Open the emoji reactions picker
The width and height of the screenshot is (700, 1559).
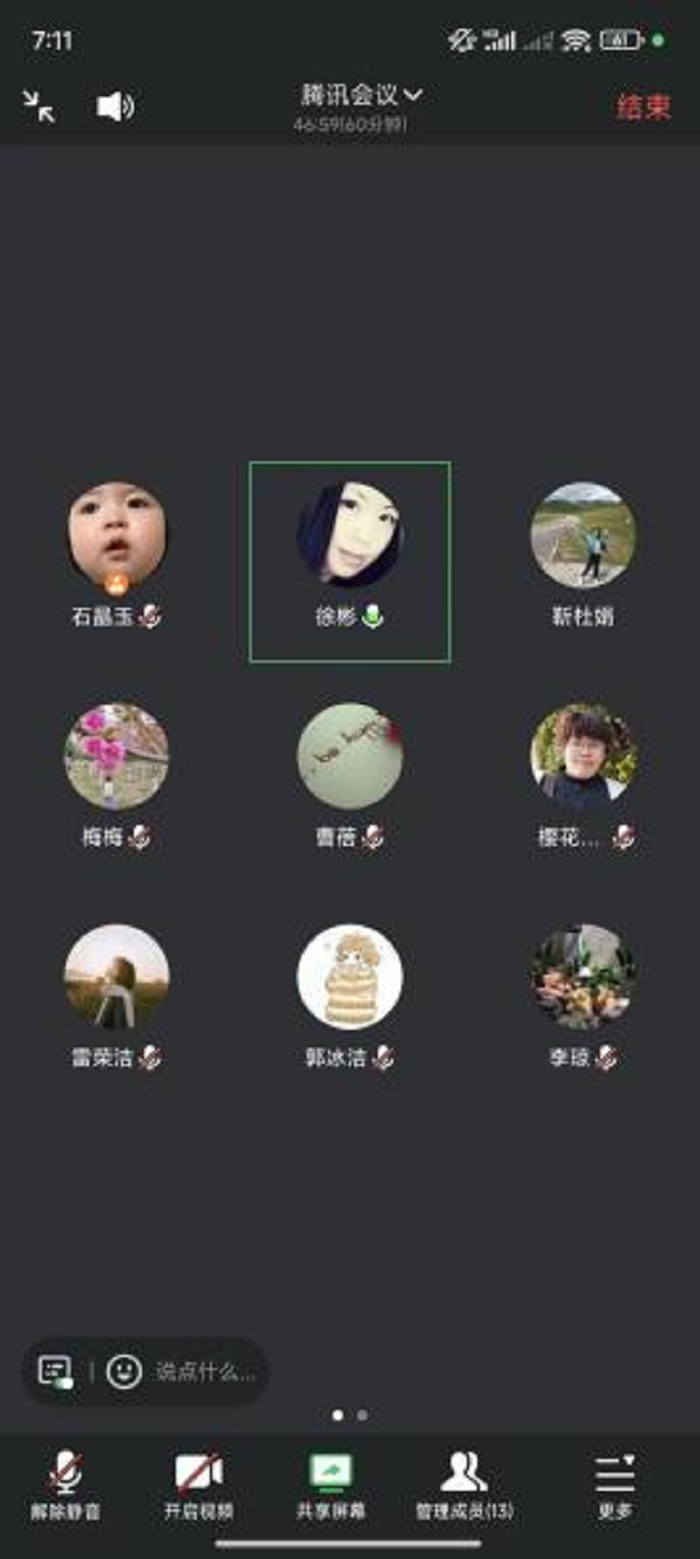click(124, 1371)
